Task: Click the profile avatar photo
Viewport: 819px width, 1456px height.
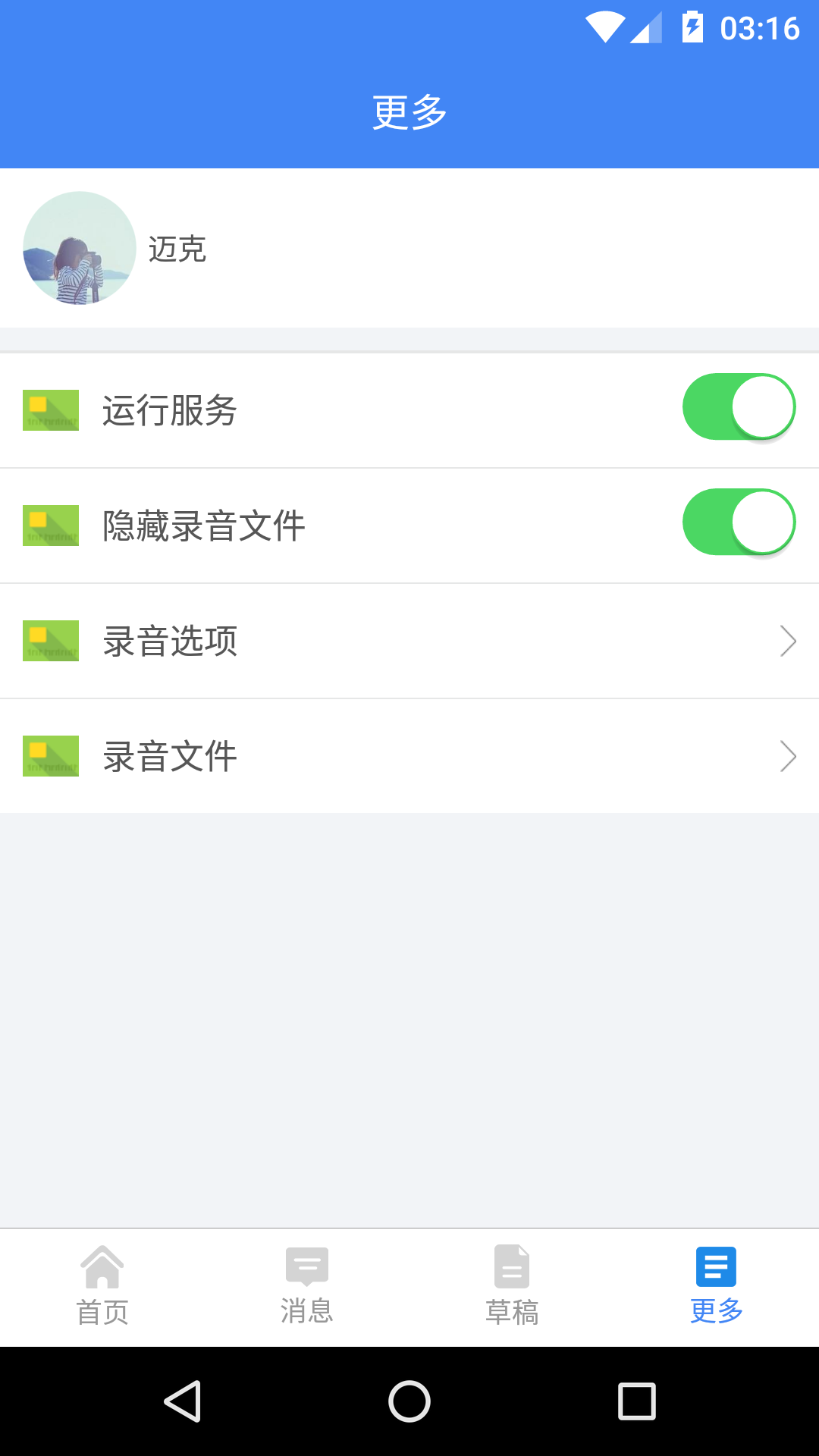Action: click(79, 248)
